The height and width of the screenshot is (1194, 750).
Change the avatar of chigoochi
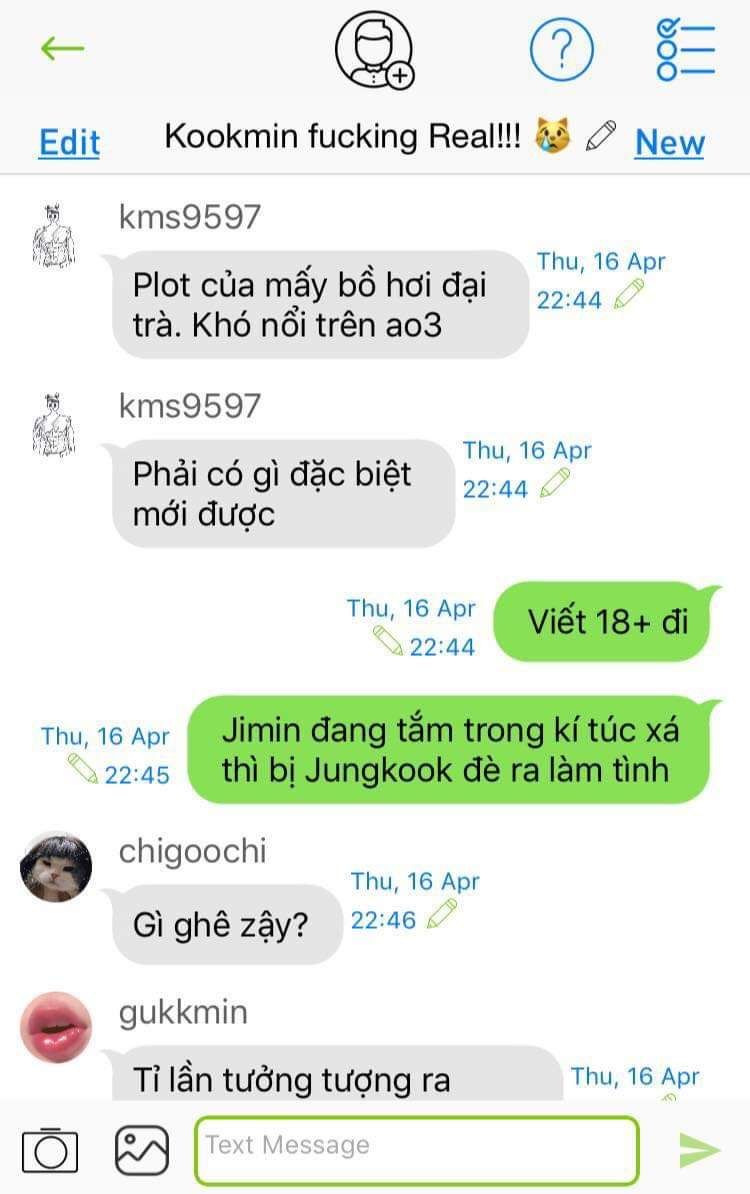(x=56, y=866)
